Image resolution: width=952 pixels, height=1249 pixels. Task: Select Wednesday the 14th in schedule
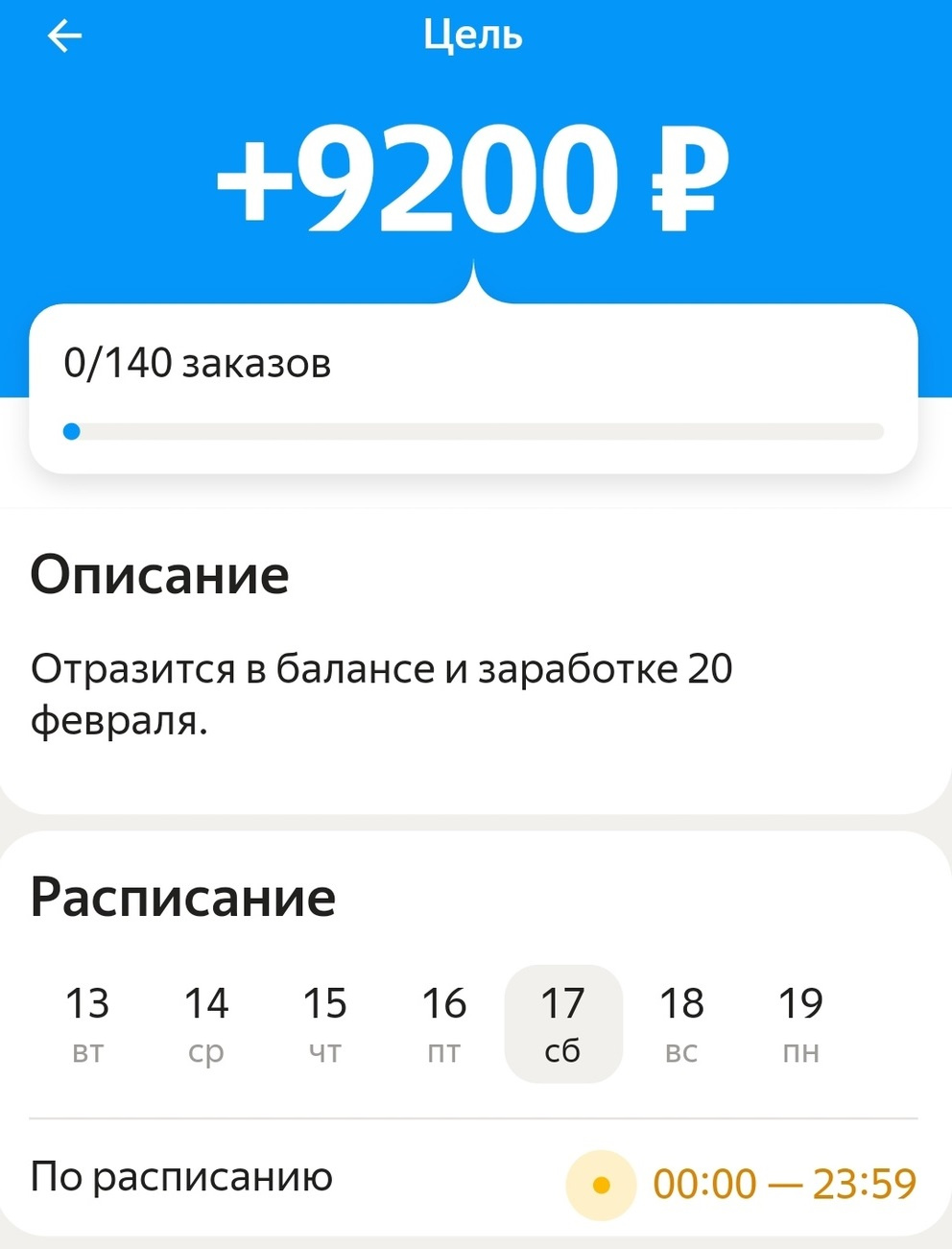tap(206, 1023)
